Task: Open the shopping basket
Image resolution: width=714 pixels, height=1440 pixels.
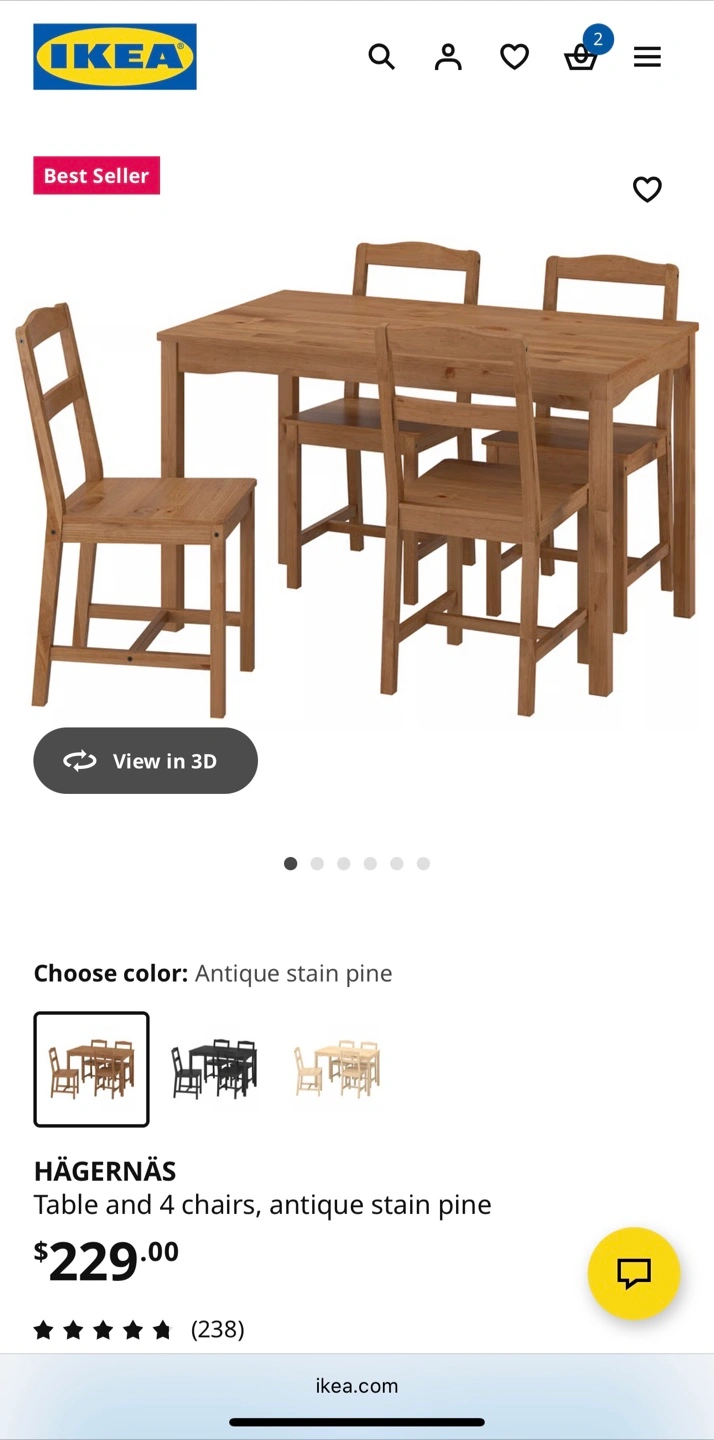Action: click(x=581, y=58)
